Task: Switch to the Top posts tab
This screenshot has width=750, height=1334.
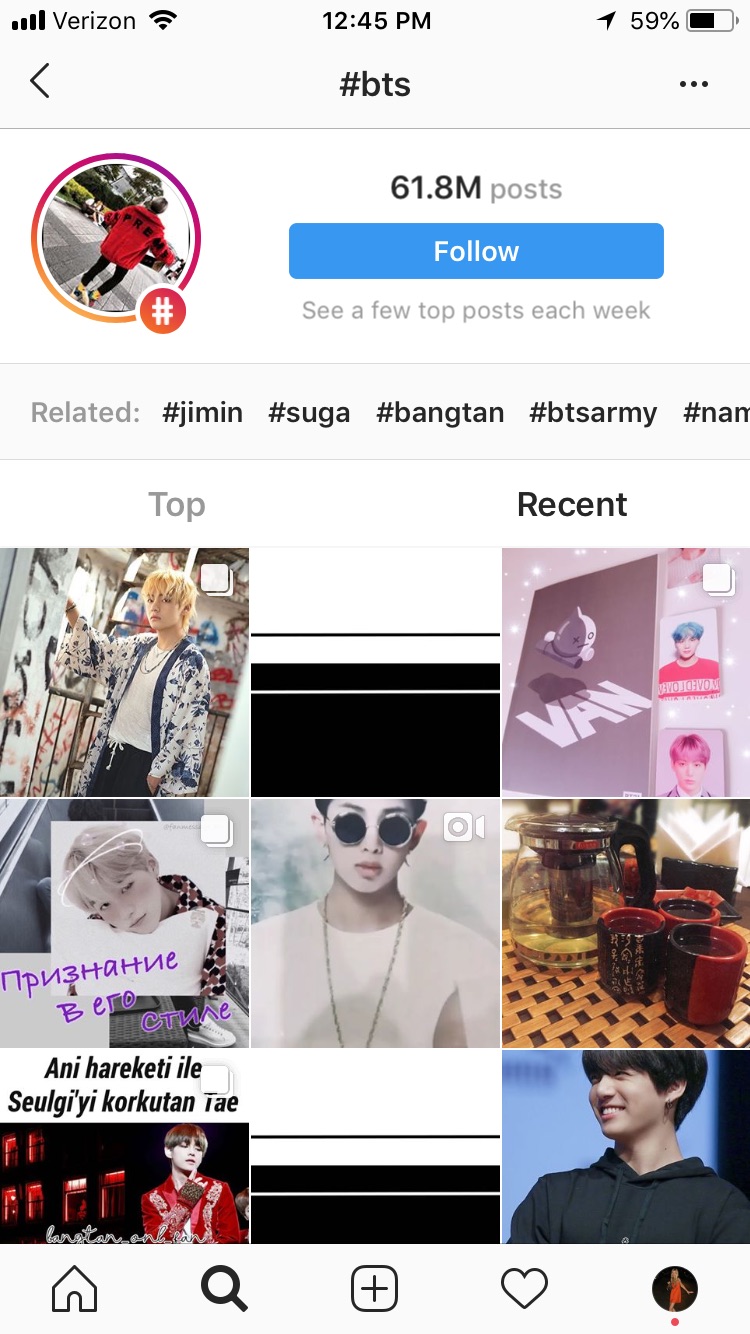Action: coord(177,505)
